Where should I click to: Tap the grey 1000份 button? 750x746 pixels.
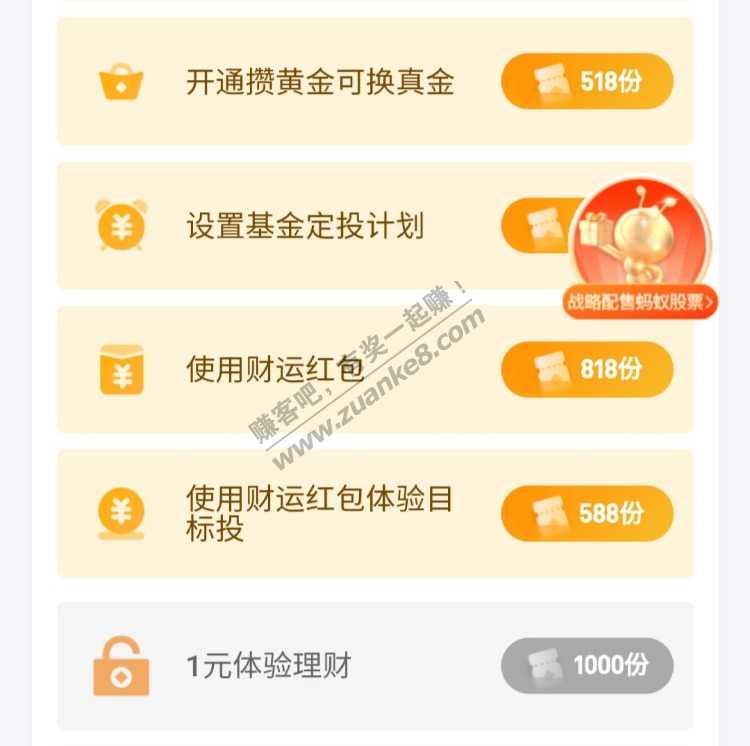[587, 665]
